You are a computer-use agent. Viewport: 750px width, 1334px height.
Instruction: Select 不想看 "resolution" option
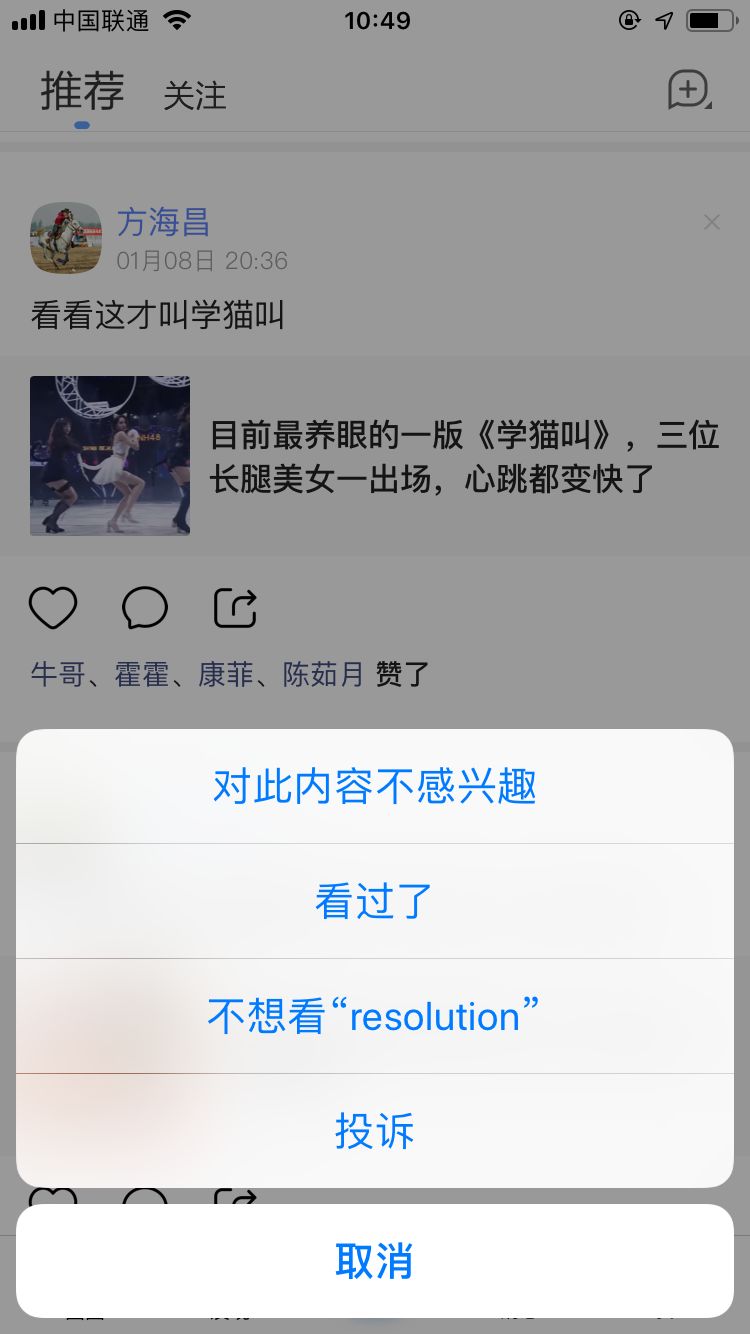(375, 1016)
